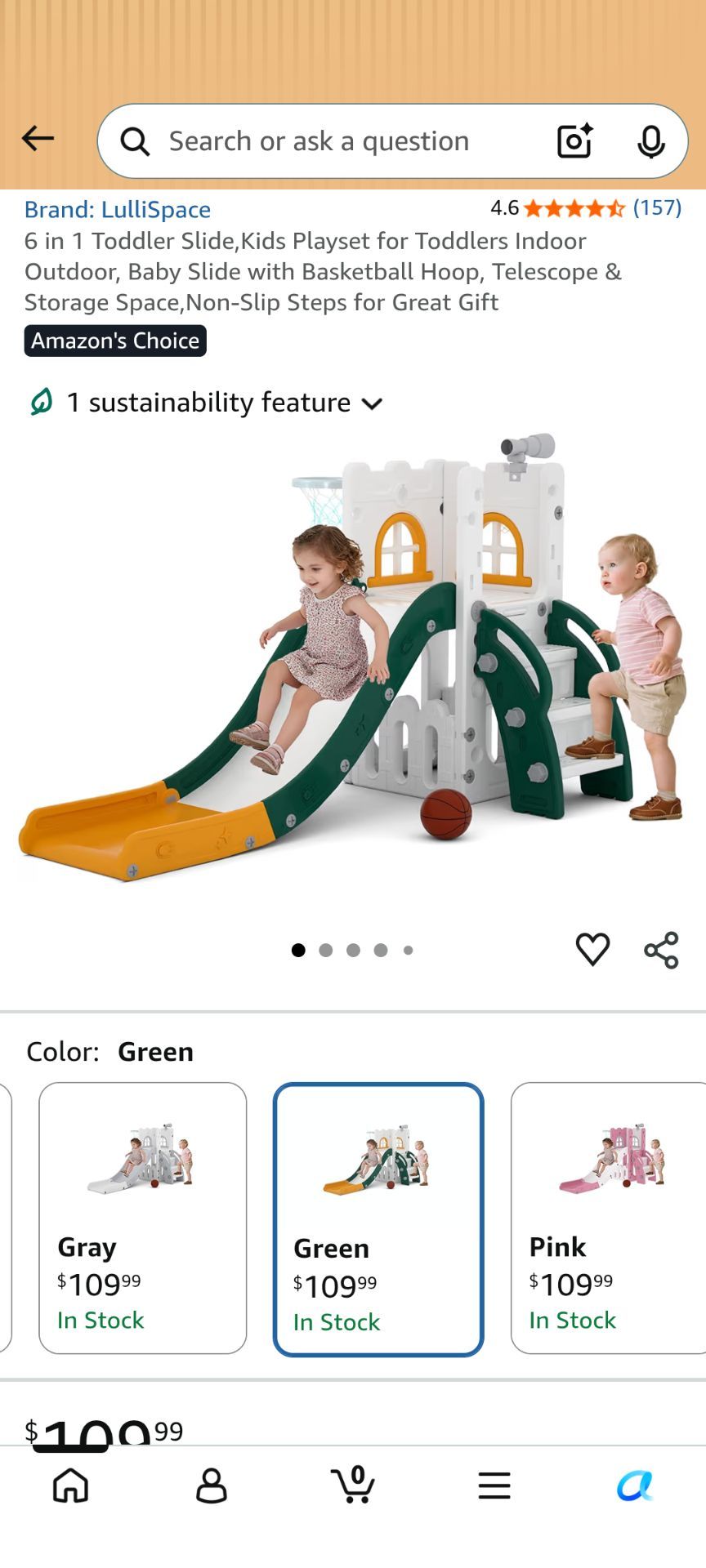Open the main toddler slide product image

pos(351,658)
